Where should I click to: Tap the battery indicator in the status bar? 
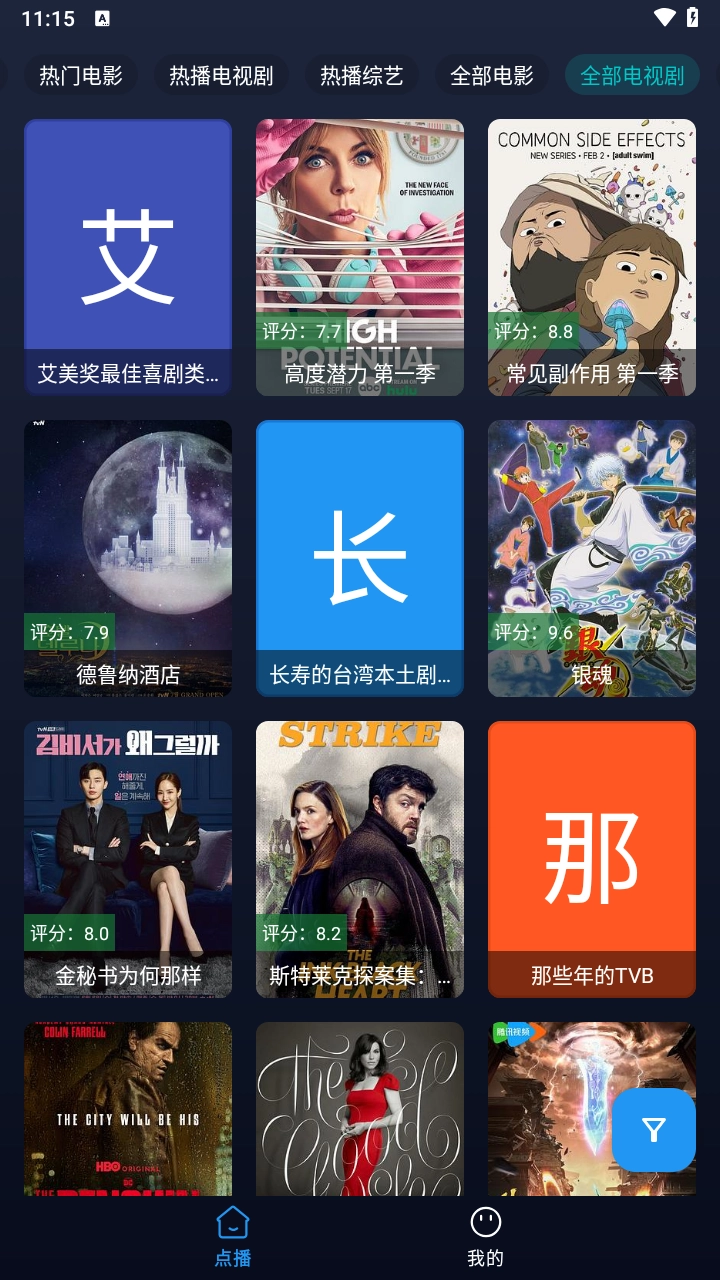(694, 17)
